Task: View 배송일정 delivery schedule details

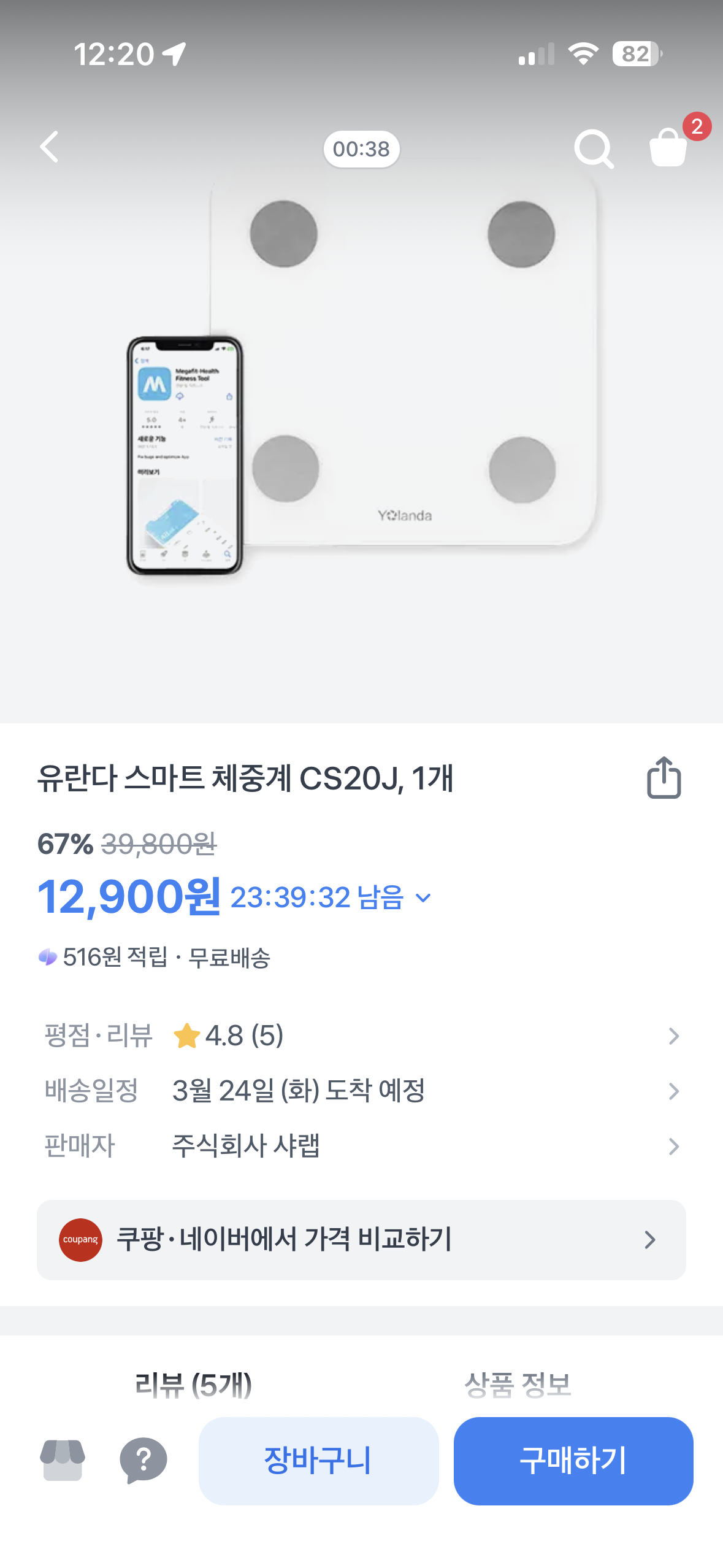Action: click(361, 1091)
